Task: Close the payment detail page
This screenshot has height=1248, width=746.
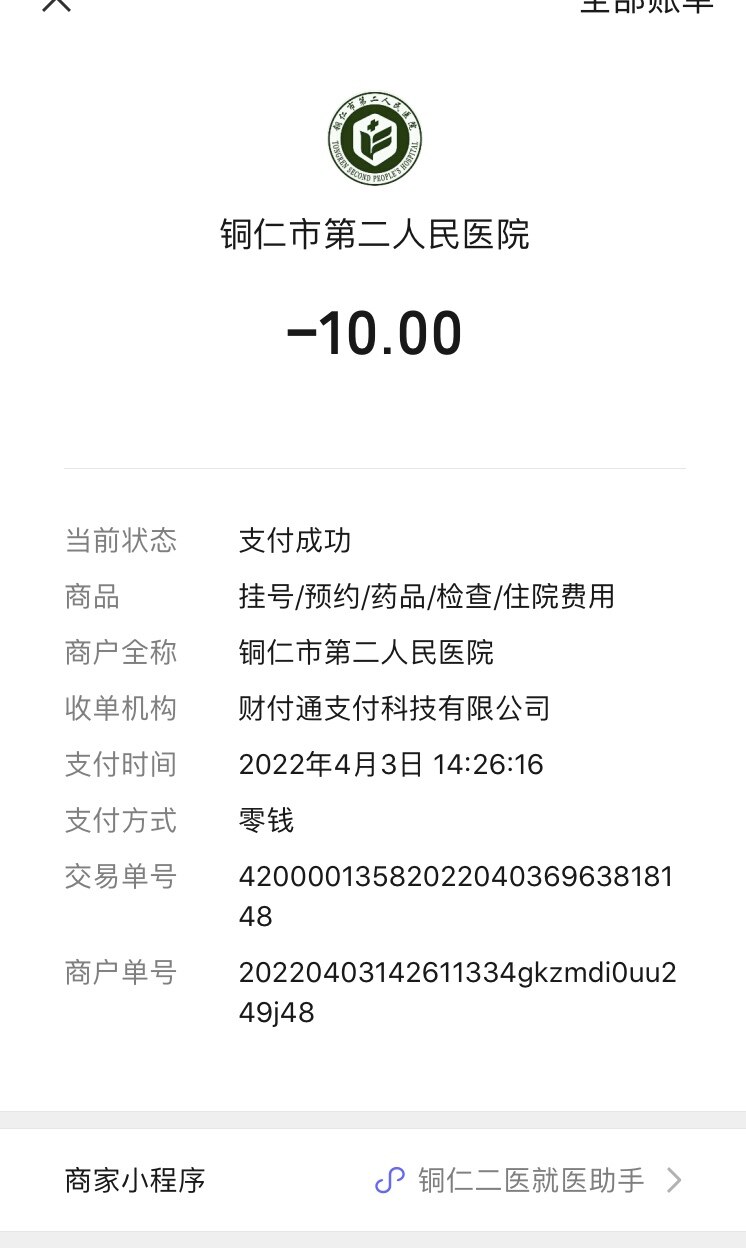Action: [x=57, y=4]
